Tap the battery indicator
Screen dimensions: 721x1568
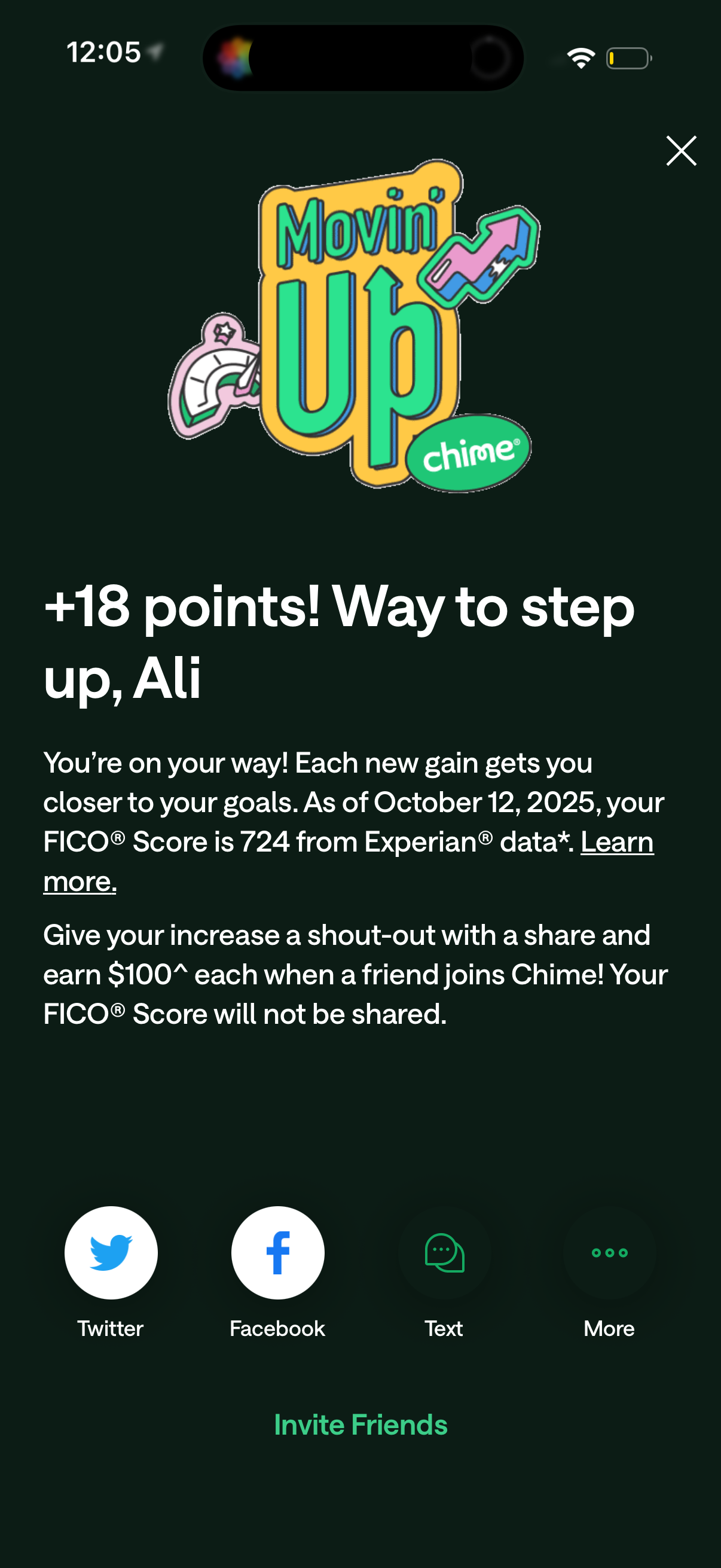click(627, 58)
